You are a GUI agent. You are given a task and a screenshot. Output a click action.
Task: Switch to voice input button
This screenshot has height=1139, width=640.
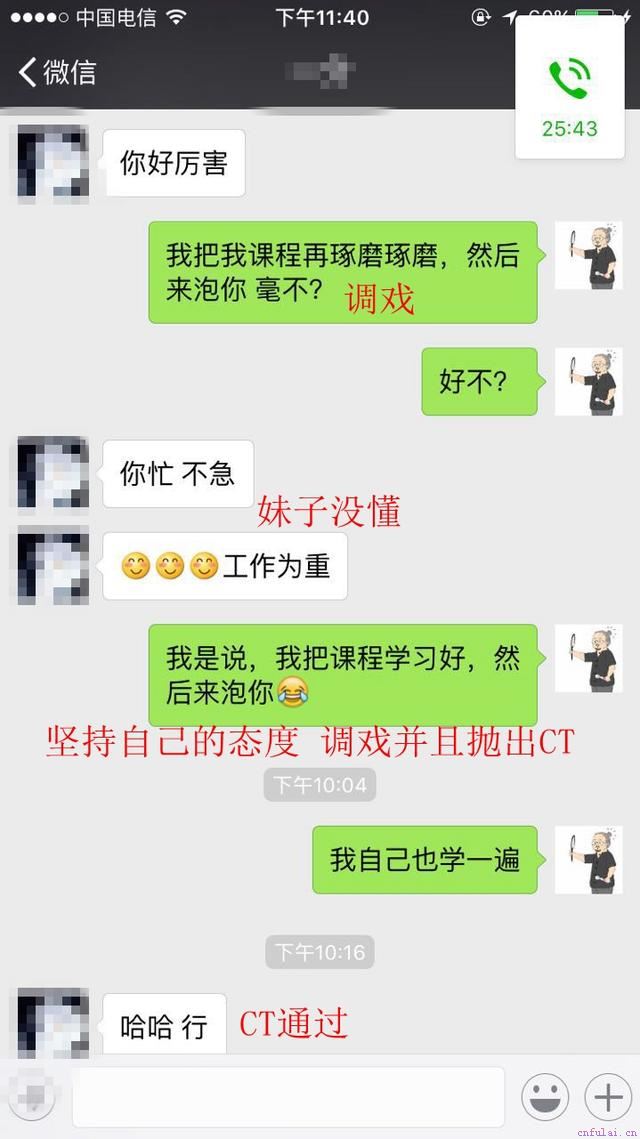point(33,1097)
